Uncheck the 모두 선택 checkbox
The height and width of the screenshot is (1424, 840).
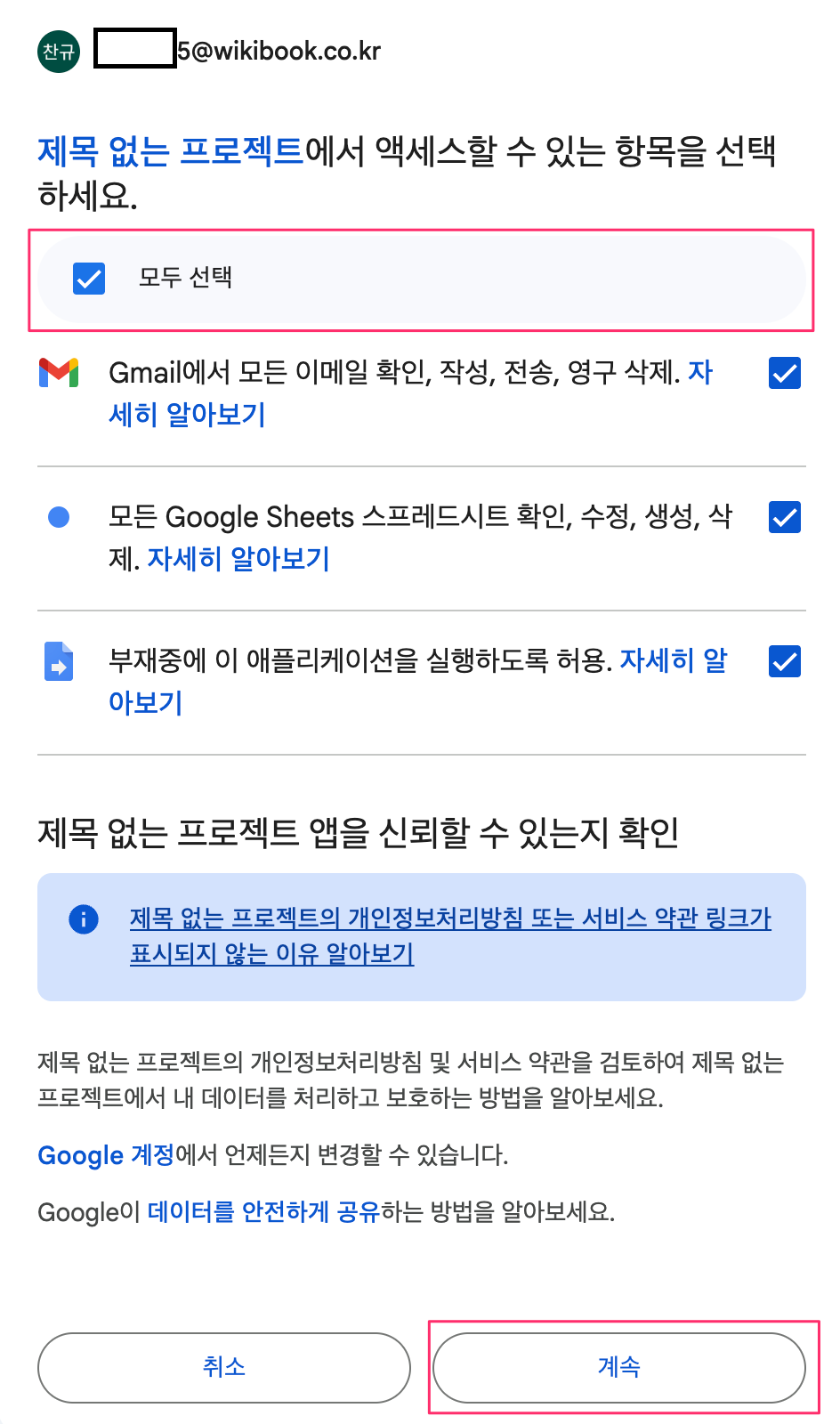point(89,279)
